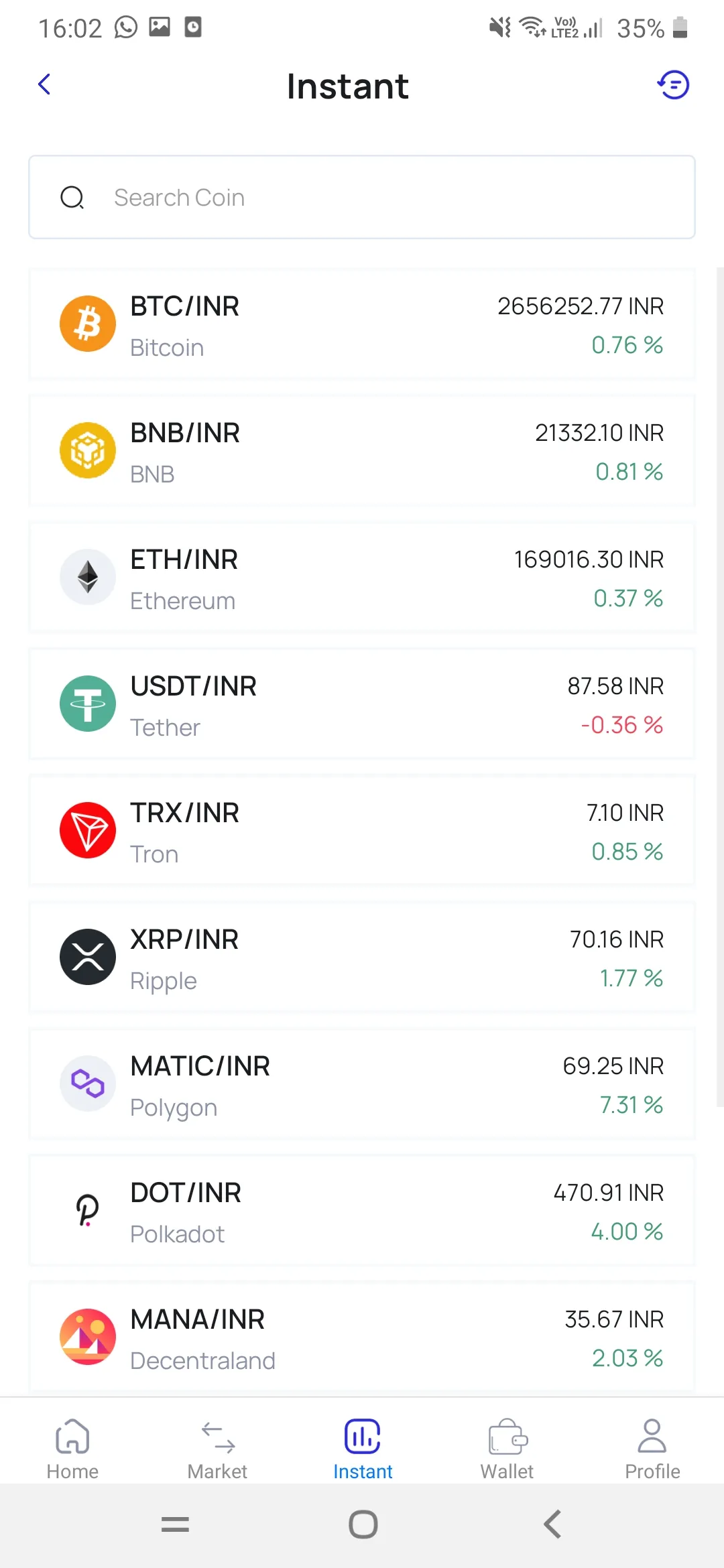Choose the USDT/INR Tether row

tap(362, 705)
